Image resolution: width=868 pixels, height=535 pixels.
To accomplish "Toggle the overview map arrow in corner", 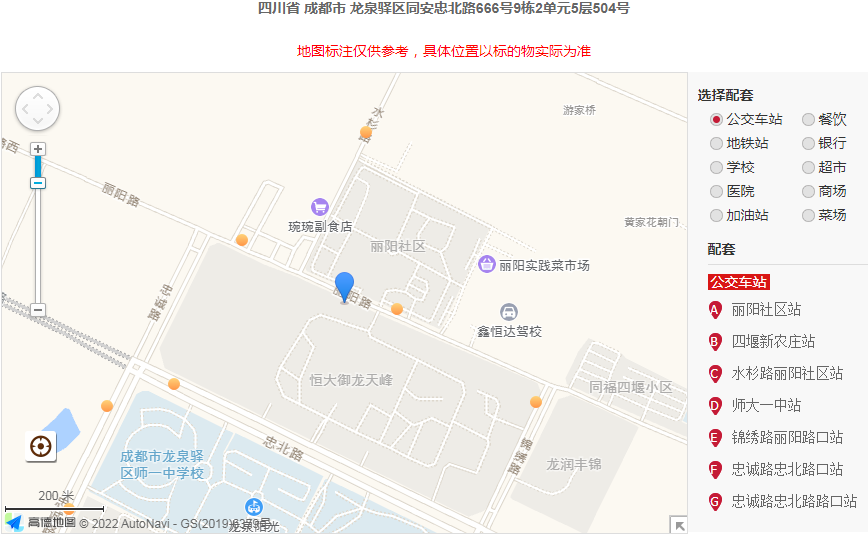I will (679, 525).
